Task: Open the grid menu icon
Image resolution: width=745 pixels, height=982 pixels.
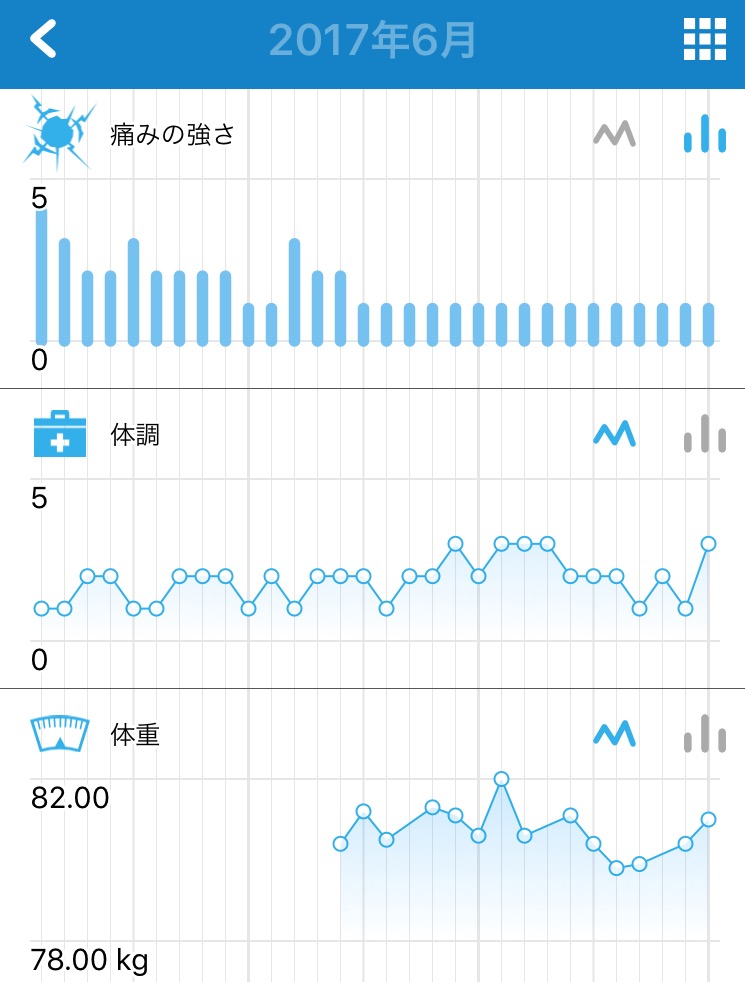Action: coord(704,39)
